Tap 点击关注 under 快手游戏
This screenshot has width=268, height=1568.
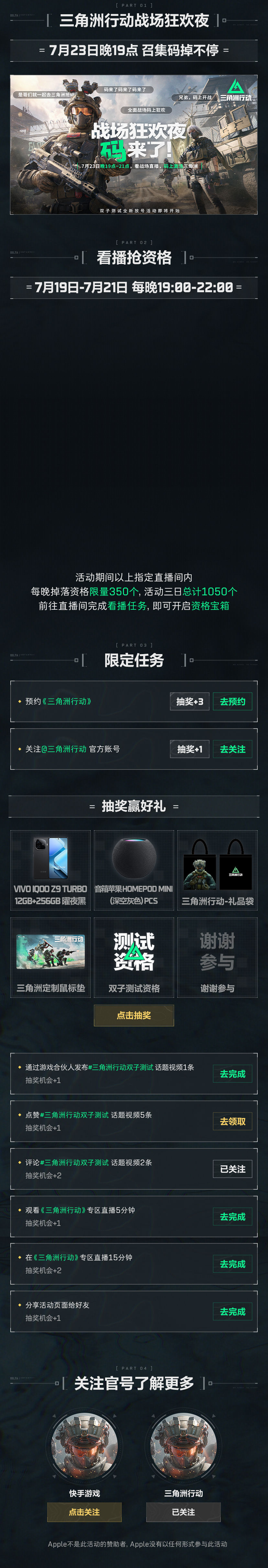[84, 1511]
